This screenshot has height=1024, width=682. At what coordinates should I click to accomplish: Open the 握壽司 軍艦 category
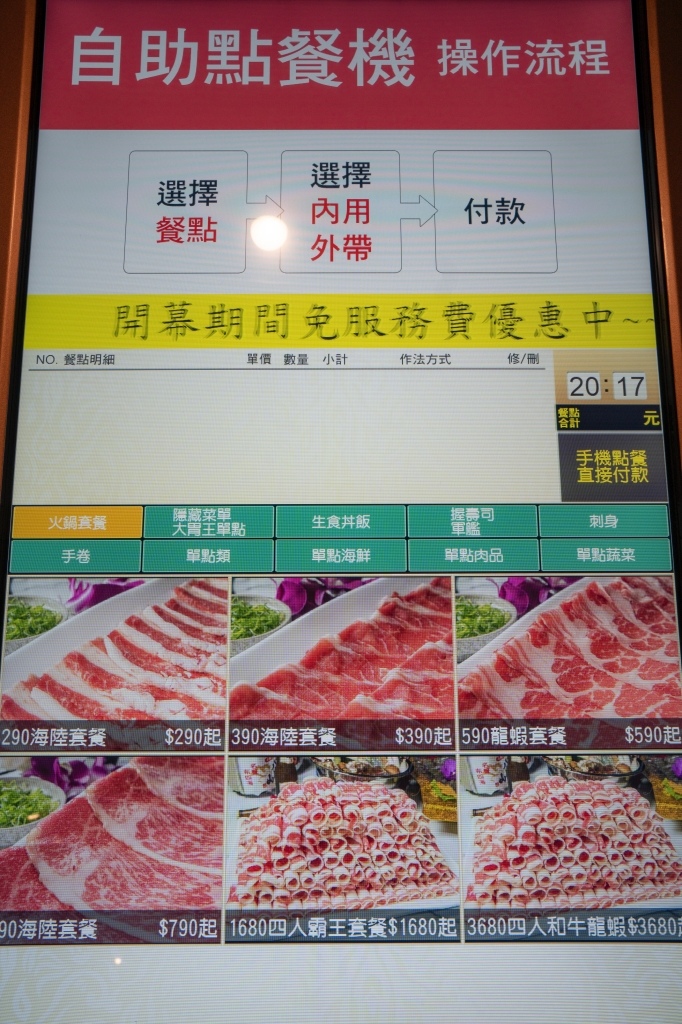(472, 522)
